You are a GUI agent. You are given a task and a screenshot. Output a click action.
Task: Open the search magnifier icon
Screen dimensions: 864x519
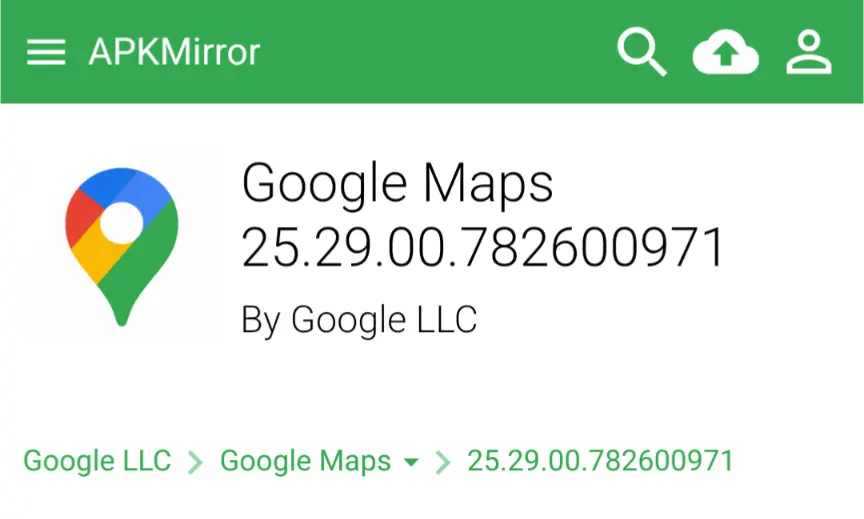tap(641, 52)
